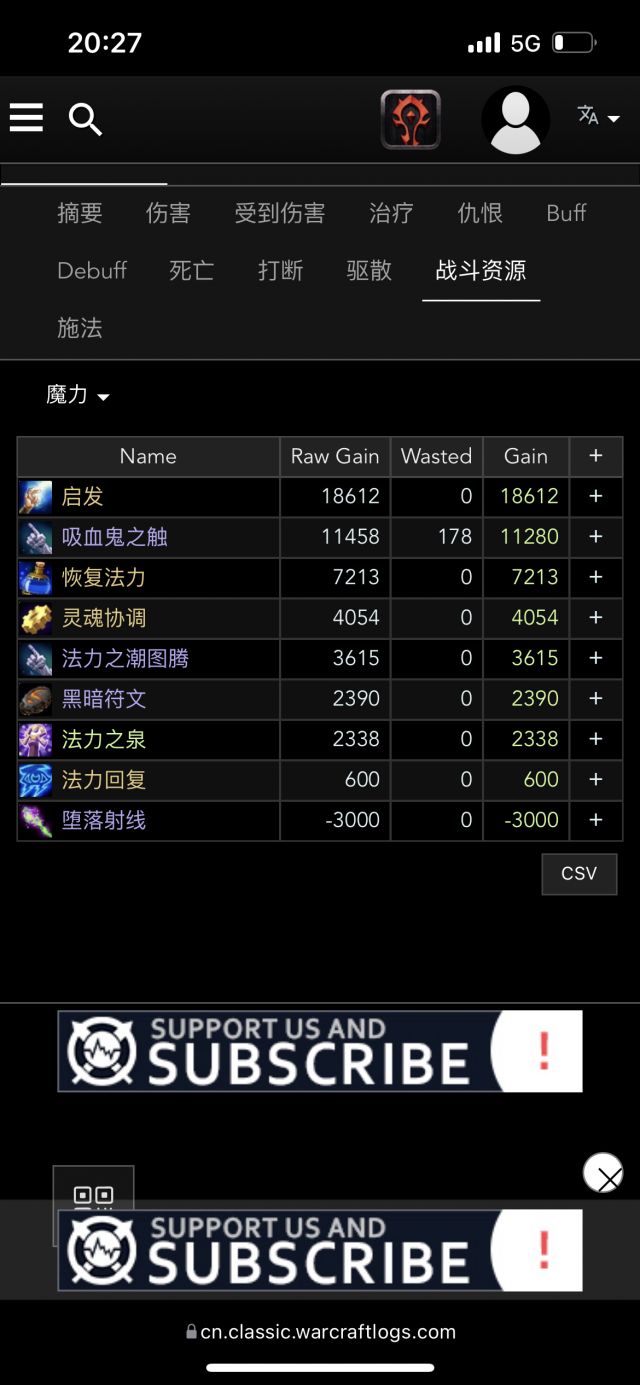Sort the table by Gain column
The height and width of the screenshot is (1385, 640).
pos(525,456)
